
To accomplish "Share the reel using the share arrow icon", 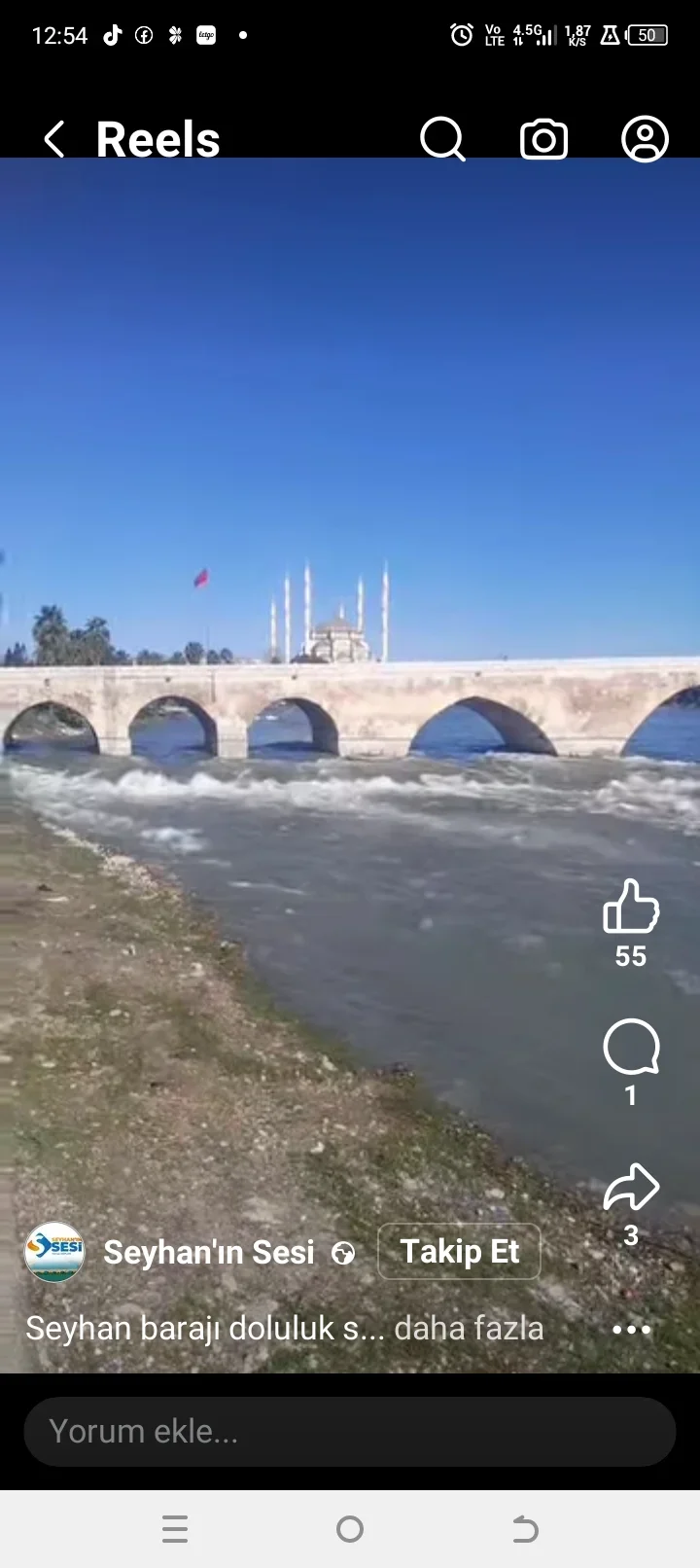I will 630,1187.
